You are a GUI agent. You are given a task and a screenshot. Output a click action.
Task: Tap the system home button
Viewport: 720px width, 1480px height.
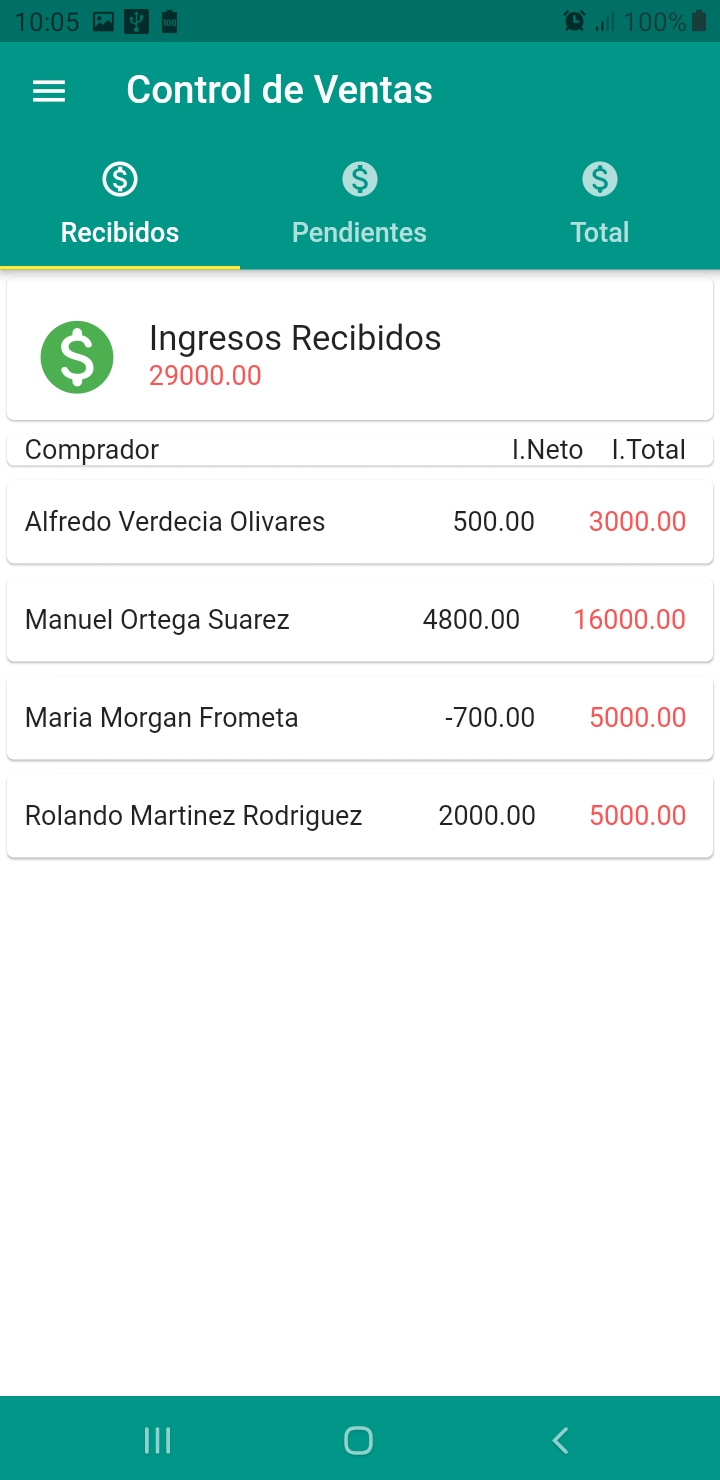pyautogui.click(x=358, y=1440)
